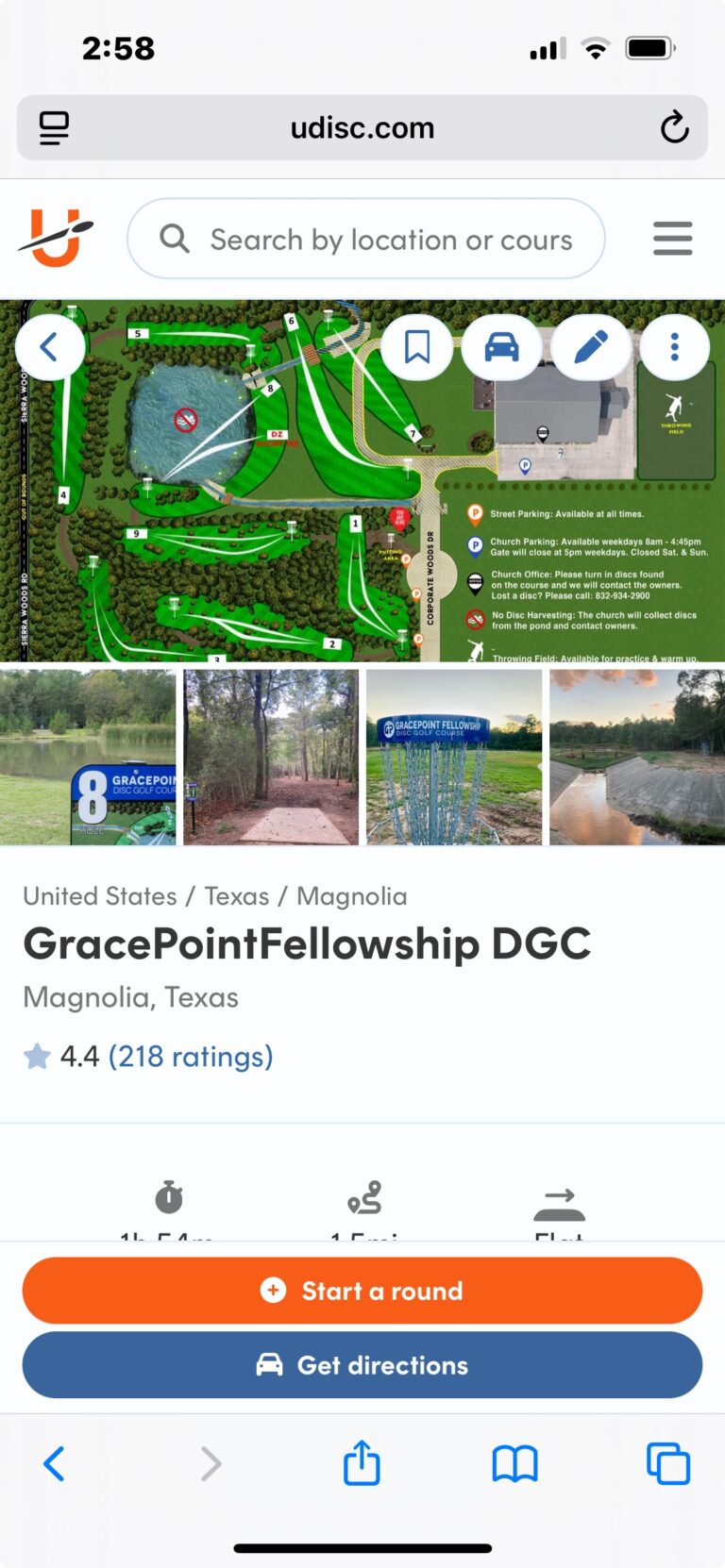Viewport: 725px width, 1568px height.
Task: Reload the udisc.com page
Action: (674, 127)
